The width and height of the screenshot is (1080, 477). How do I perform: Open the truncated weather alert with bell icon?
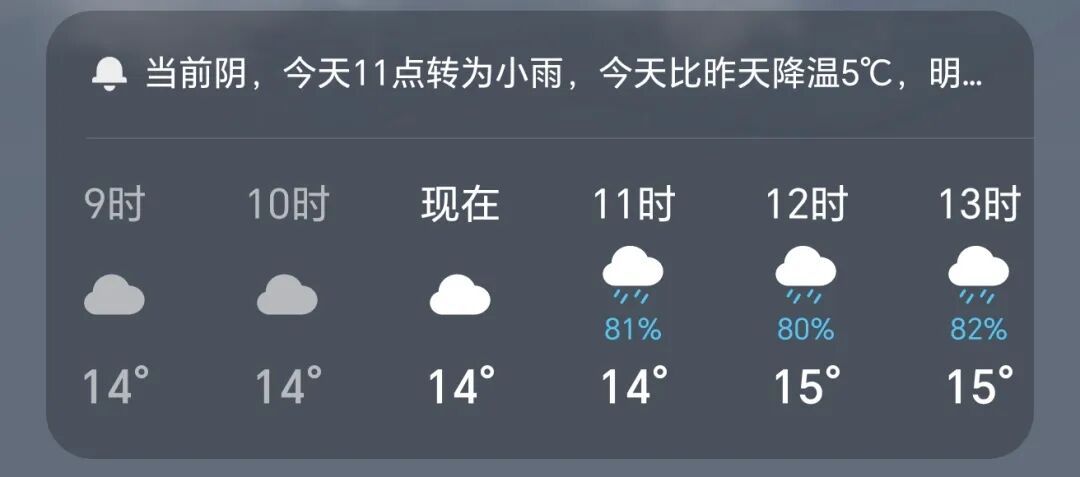pyautogui.click(x=537, y=74)
